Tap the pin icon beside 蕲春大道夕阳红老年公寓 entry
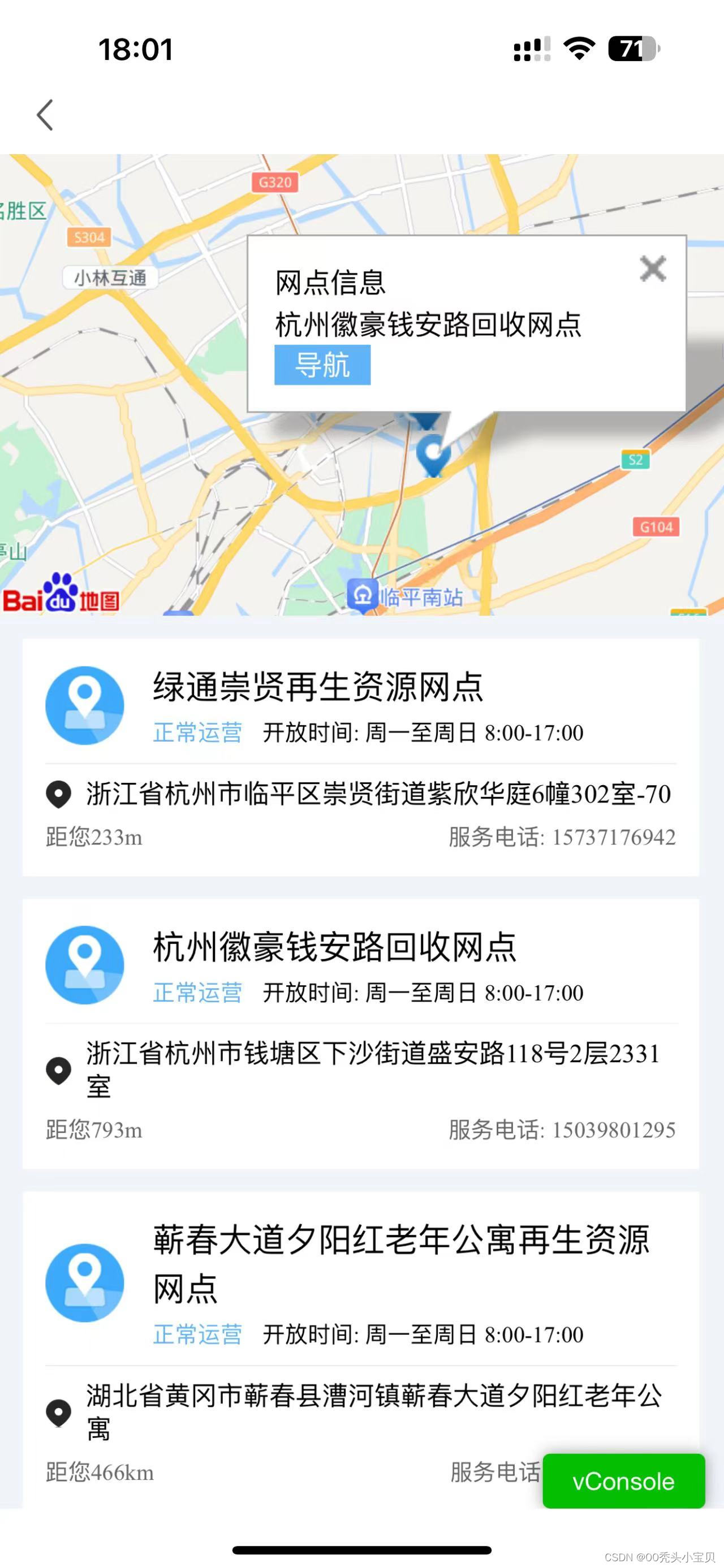Screen dimensions: 724x1568 85,1281
